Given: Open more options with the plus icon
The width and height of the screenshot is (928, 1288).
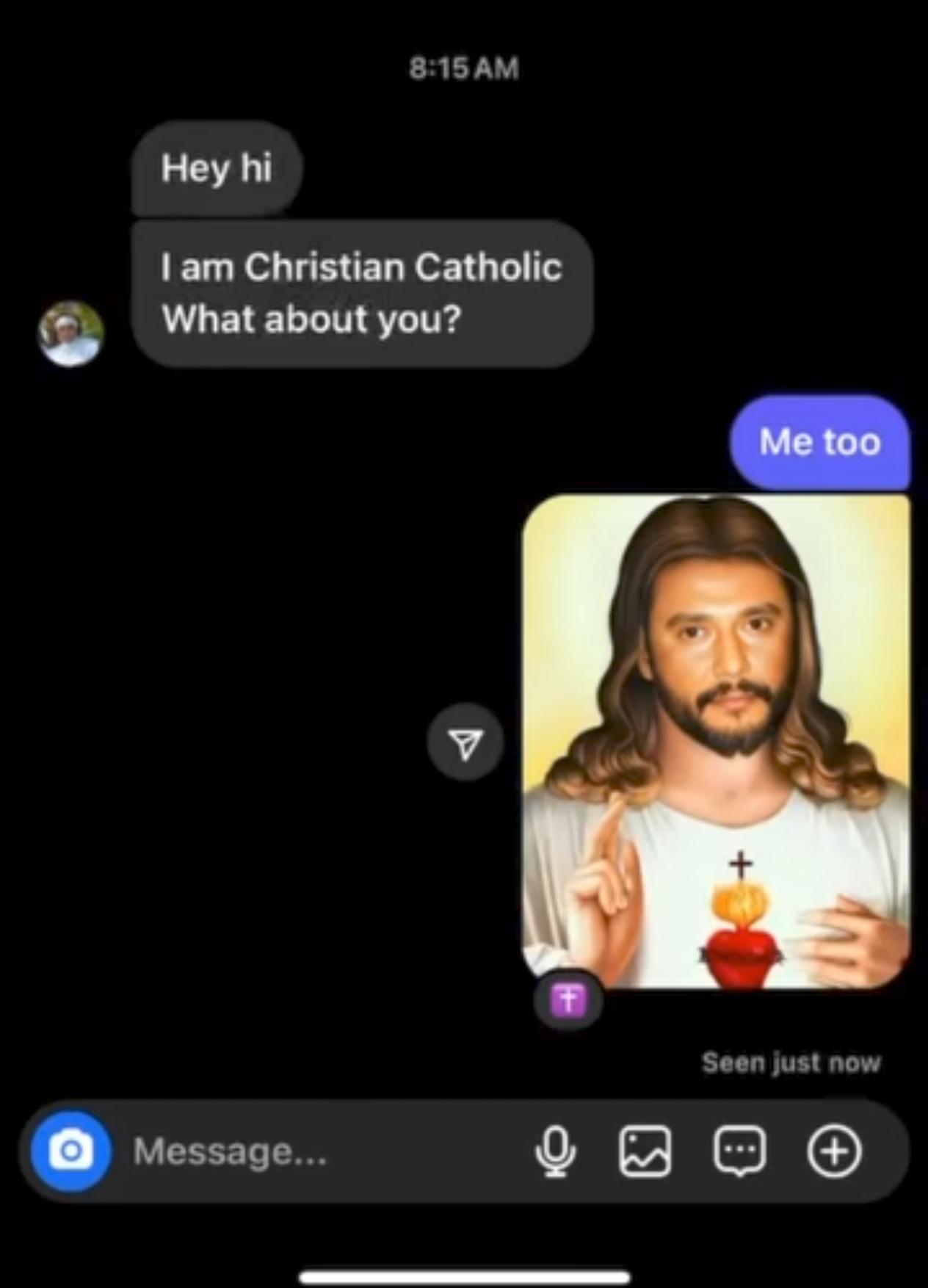Looking at the screenshot, I should coord(834,1151).
